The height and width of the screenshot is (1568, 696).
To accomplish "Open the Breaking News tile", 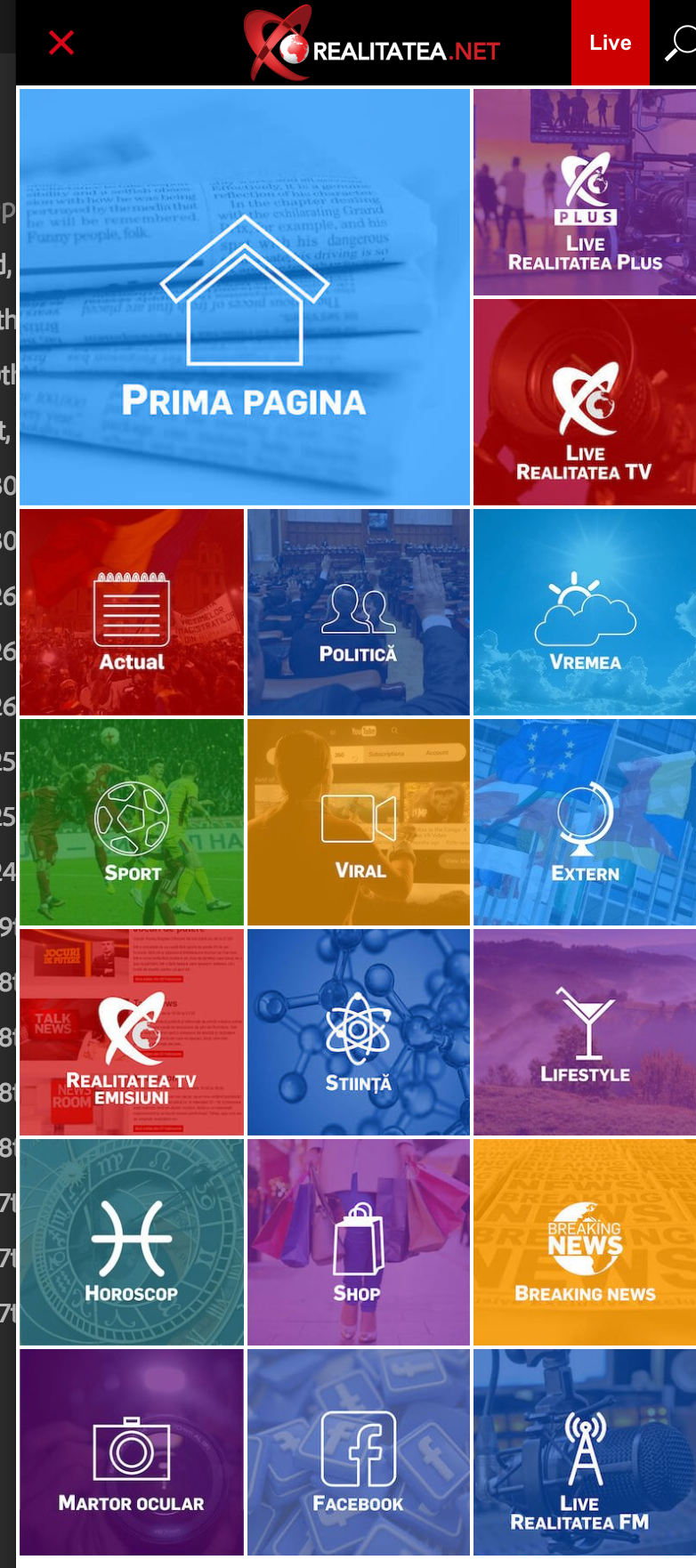I will click(584, 1242).
